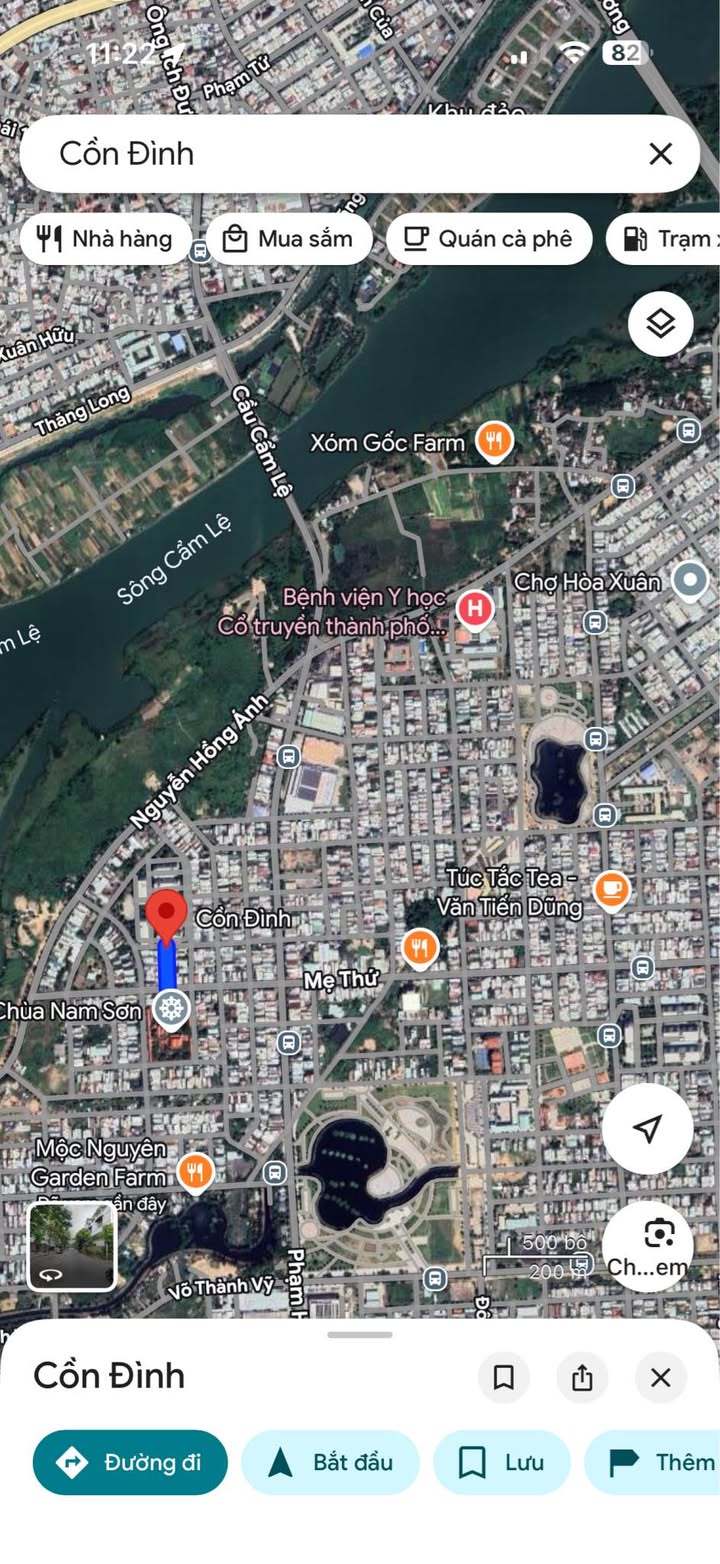The height and width of the screenshot is (1564, 720).
Task: Select the Chùa Nam Sơn temple marker
Action: click(x=172, y=1009)
